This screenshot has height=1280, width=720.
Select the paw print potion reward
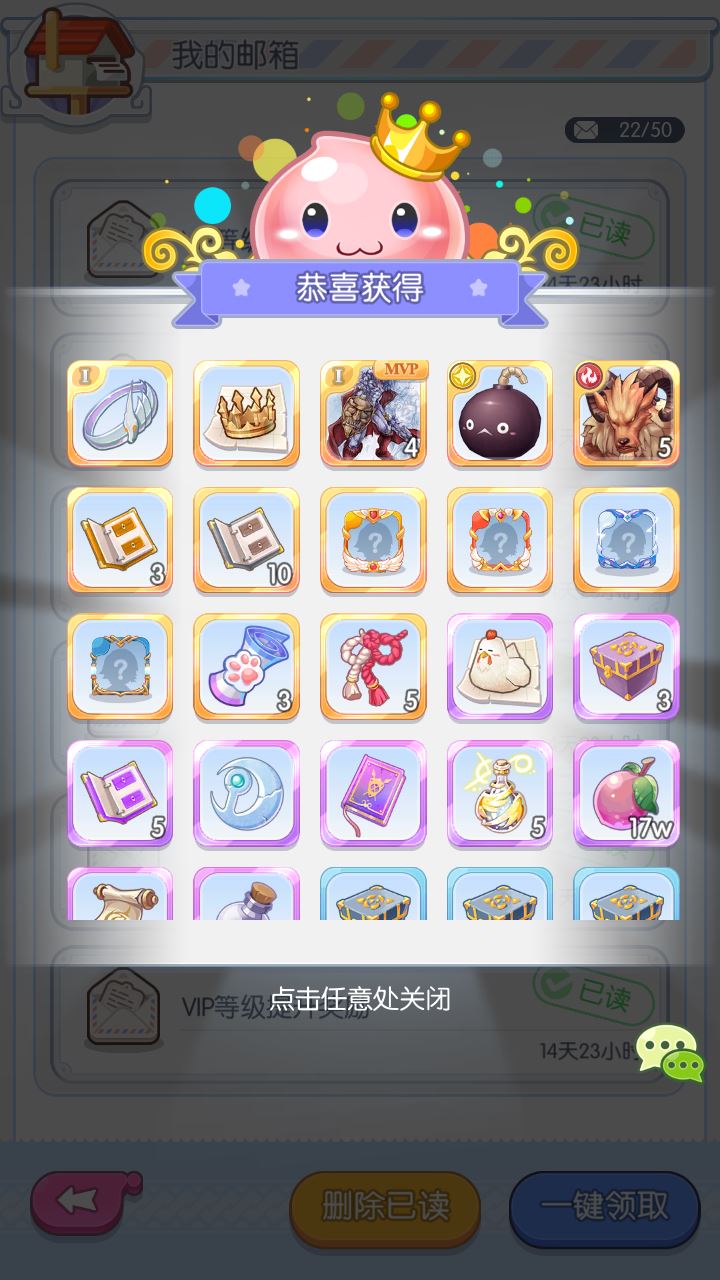point(246,667)
